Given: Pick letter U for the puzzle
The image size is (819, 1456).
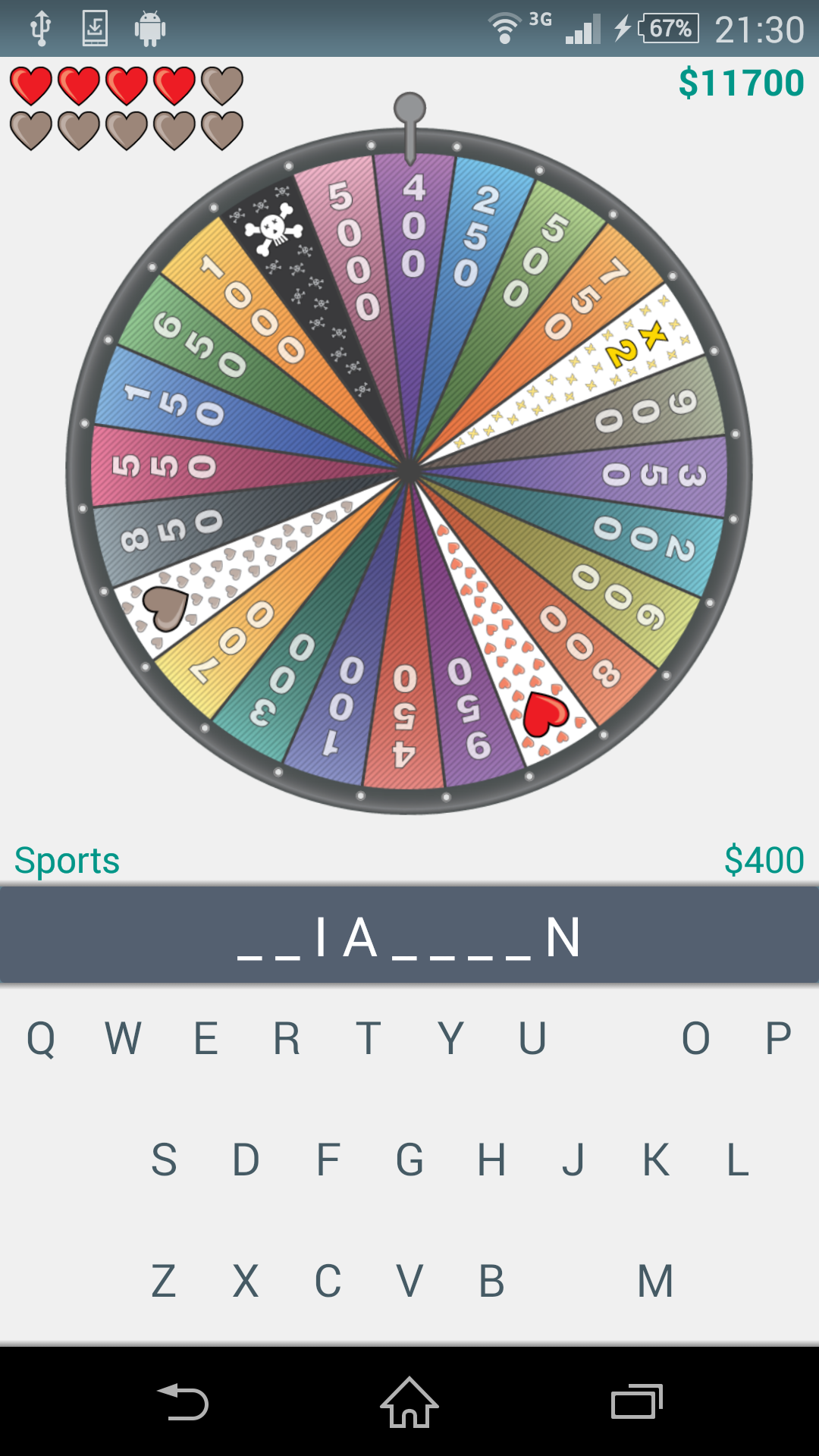Looking at the screenshot, I should tap(532, 1038).
